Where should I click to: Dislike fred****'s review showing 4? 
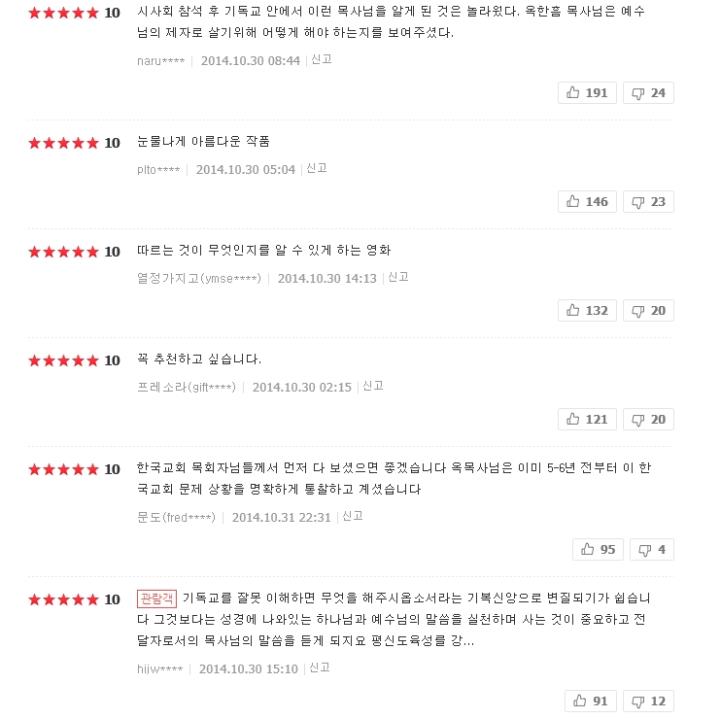pyautogui.click(x=652, y=550)
